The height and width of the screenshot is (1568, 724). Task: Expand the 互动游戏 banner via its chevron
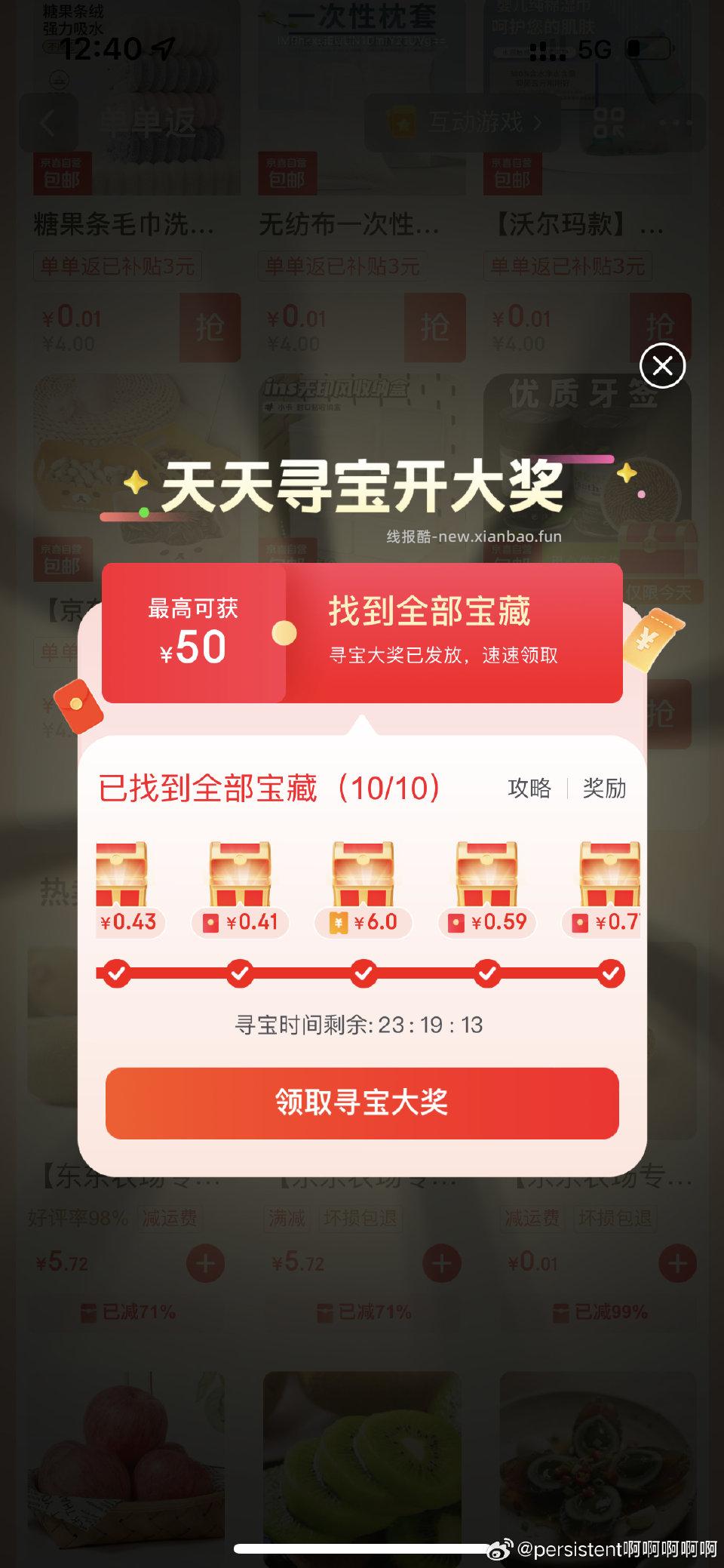(537, 122)
